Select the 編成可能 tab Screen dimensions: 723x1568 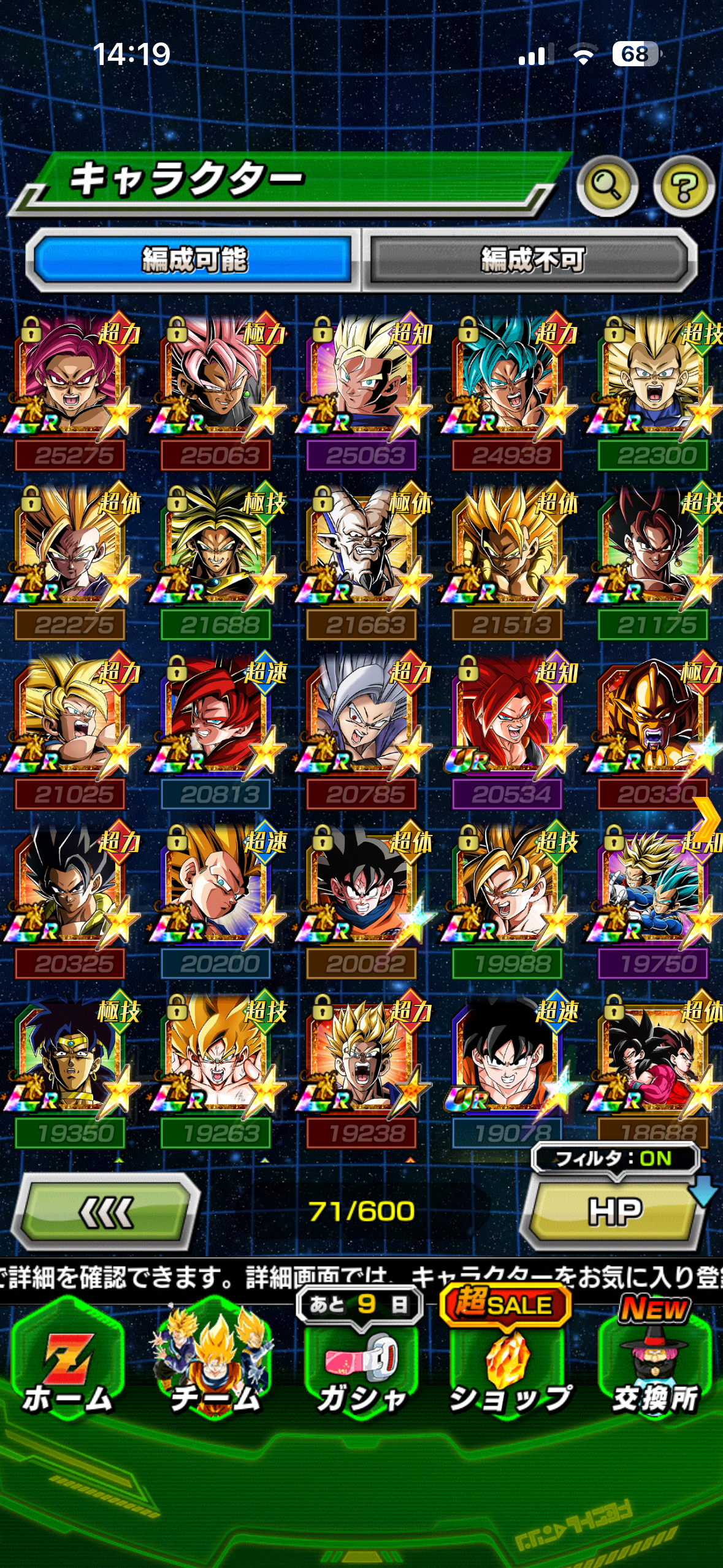(x=194, y=259)
